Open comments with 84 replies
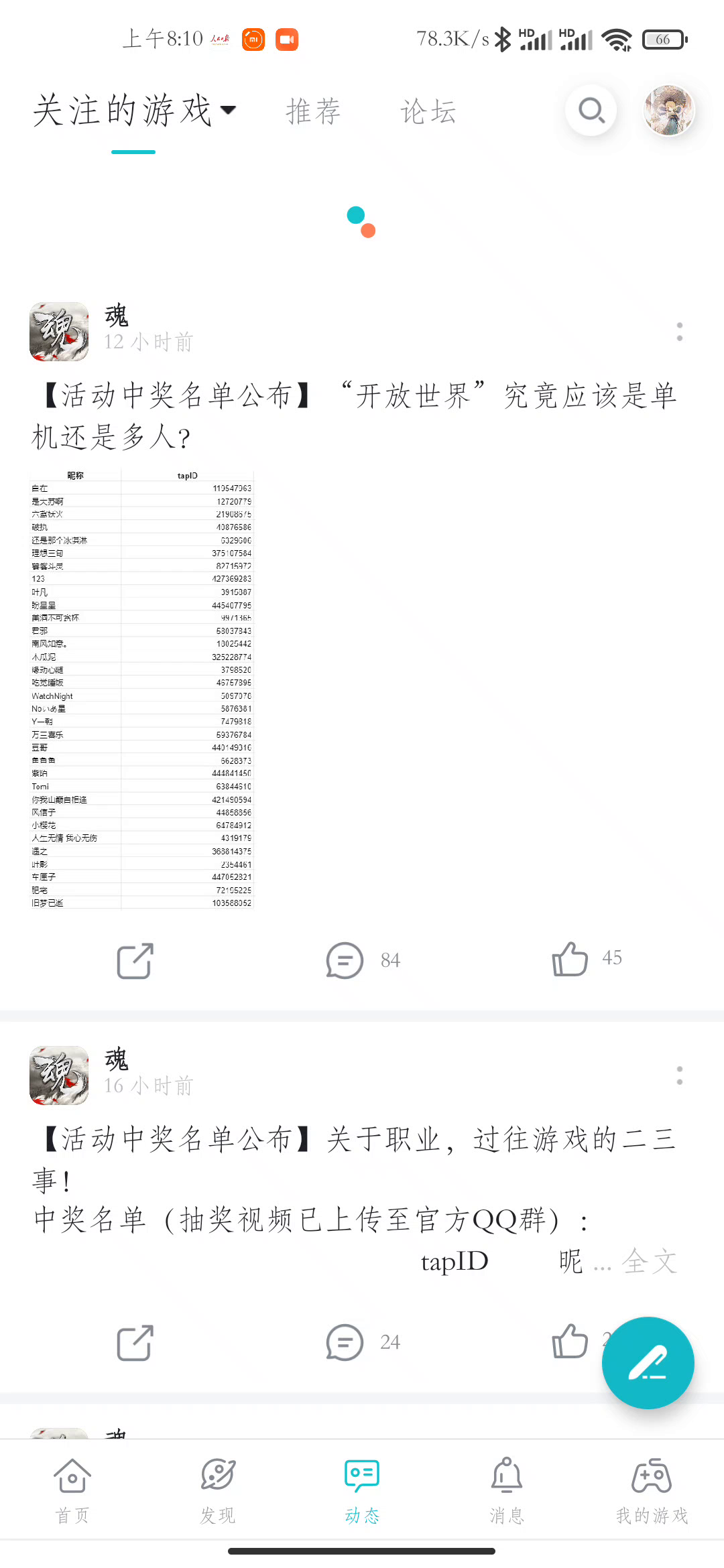 (345, 960)
